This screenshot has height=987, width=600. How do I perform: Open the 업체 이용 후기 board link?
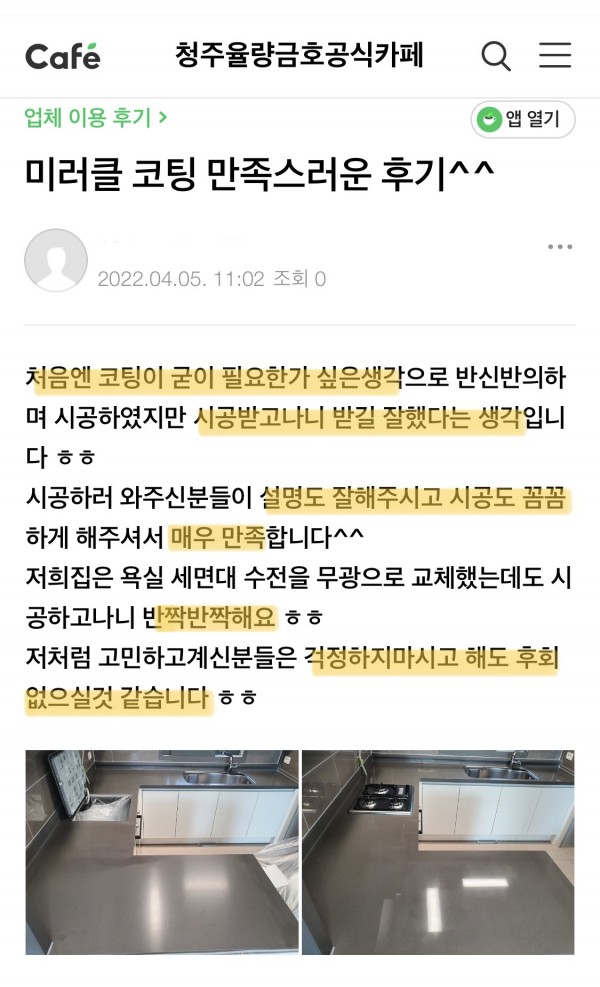95,119
